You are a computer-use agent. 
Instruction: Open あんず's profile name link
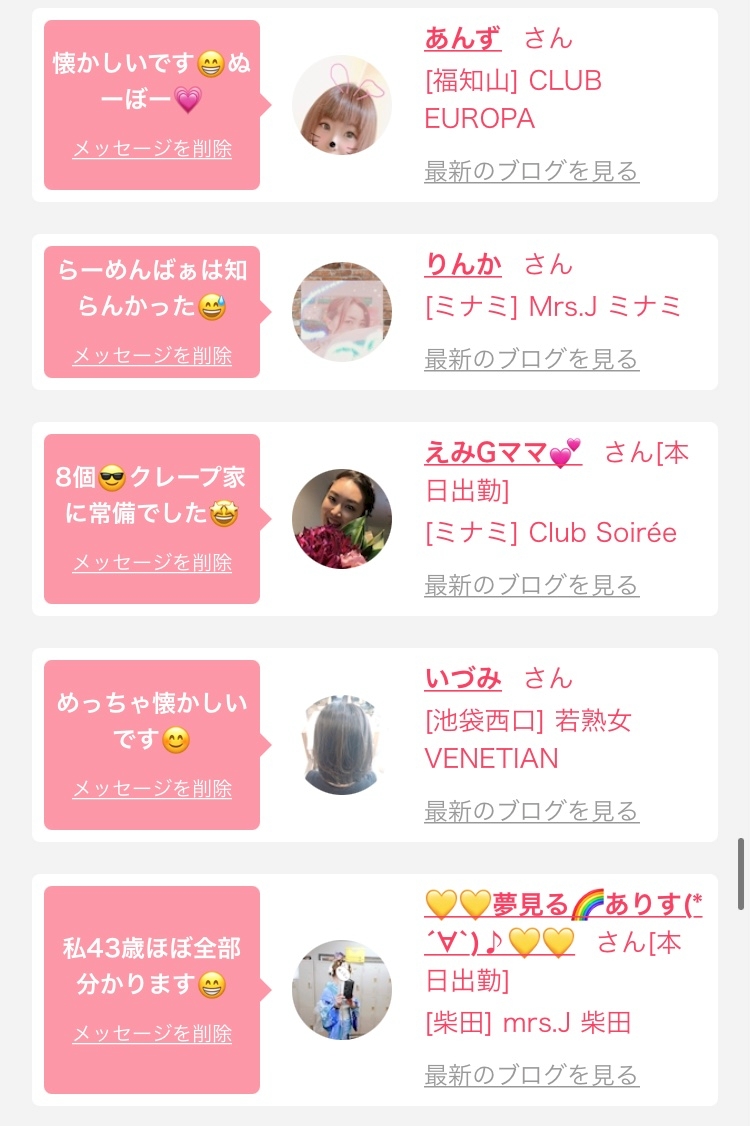462,38
